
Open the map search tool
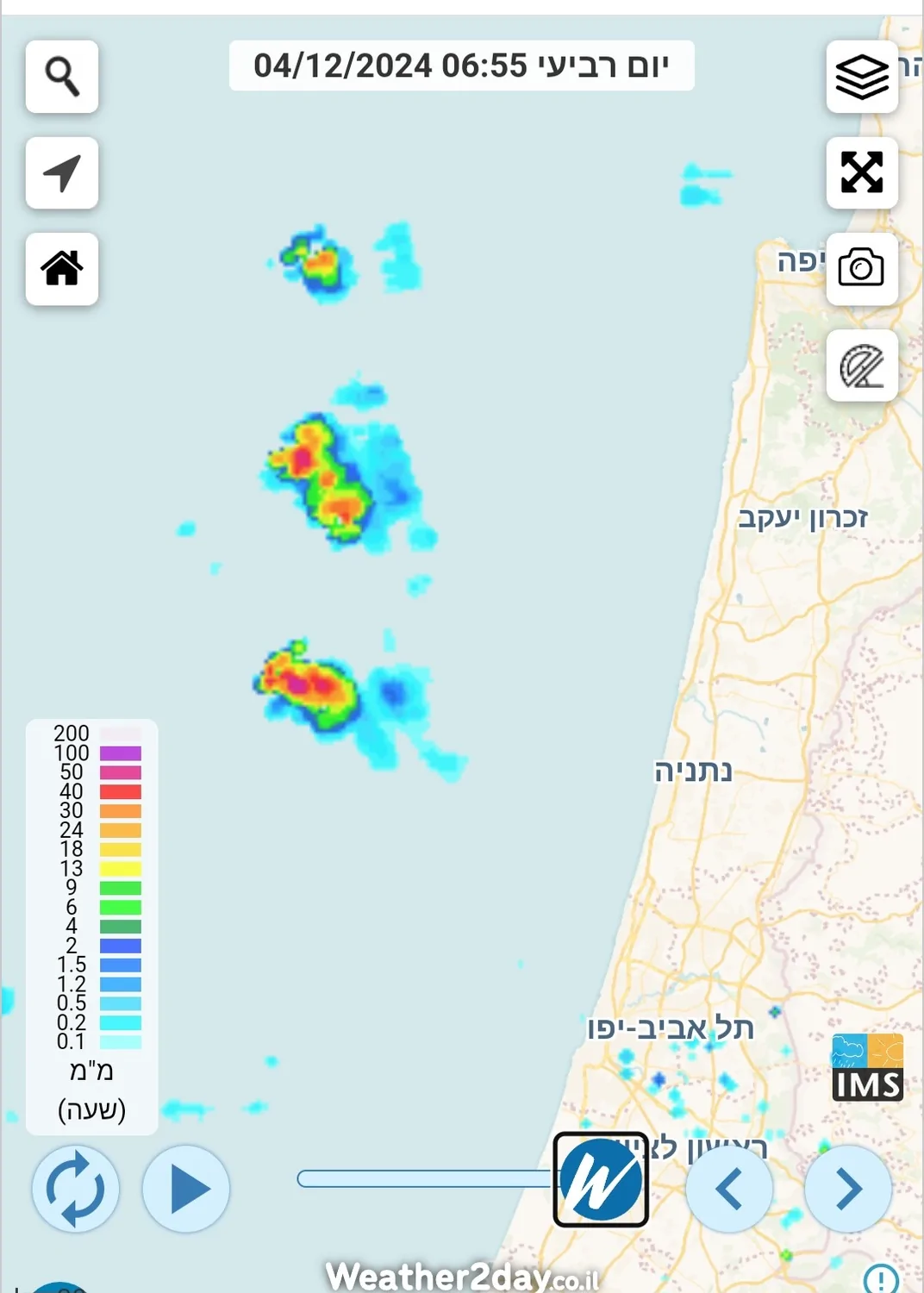click(62, 77)
